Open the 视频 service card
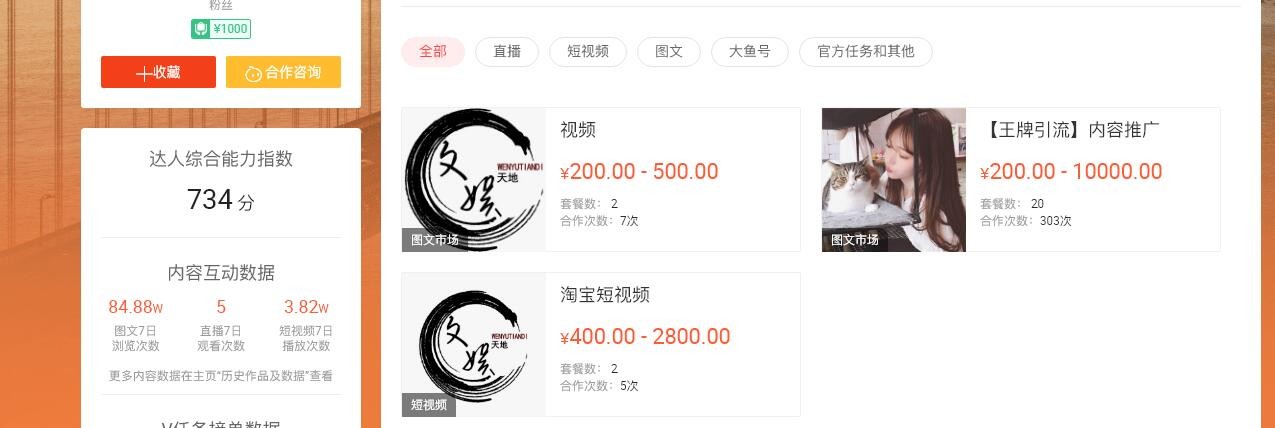1275x428 pixels. pos(600,179)
